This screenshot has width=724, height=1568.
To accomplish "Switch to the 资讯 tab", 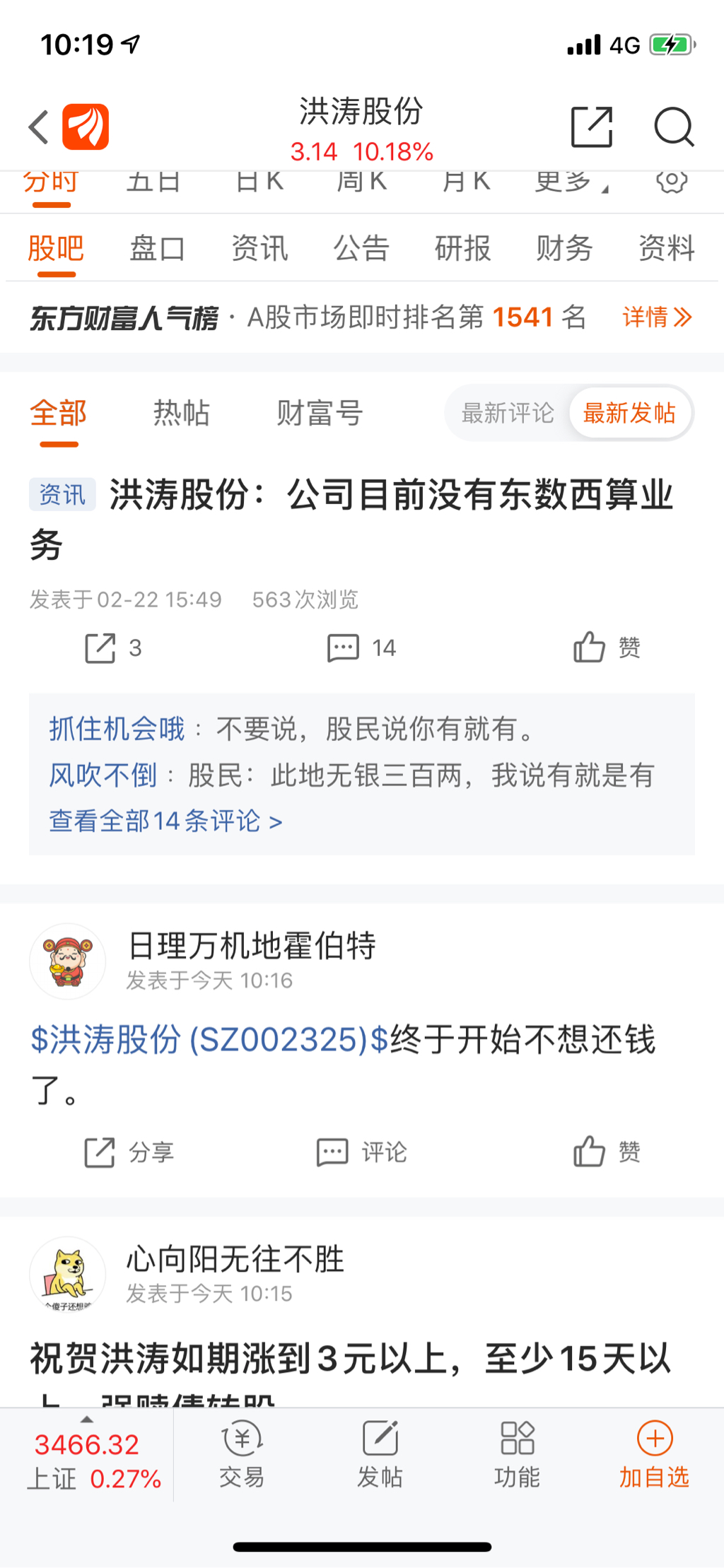I will 259,249.
